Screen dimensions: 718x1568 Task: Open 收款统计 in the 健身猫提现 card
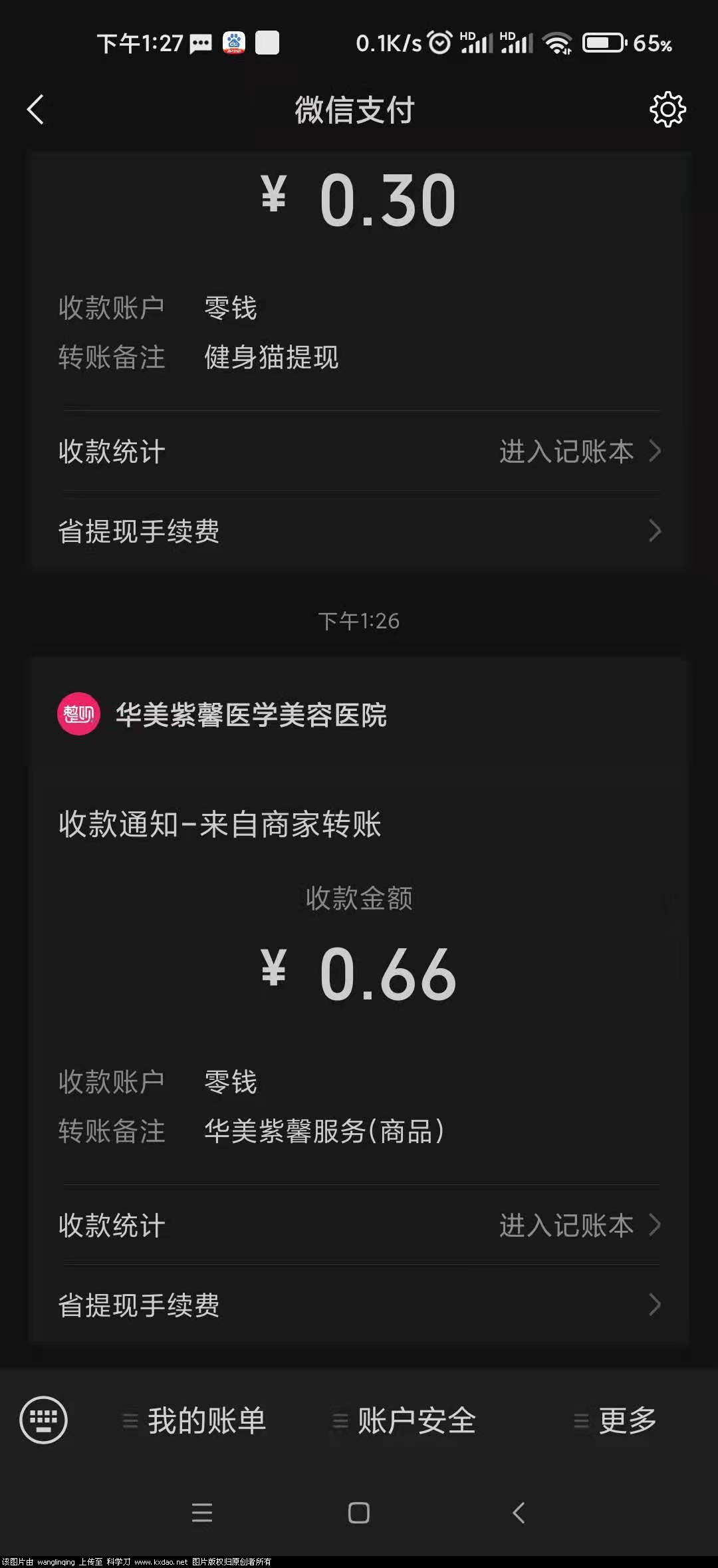(359, 452)
